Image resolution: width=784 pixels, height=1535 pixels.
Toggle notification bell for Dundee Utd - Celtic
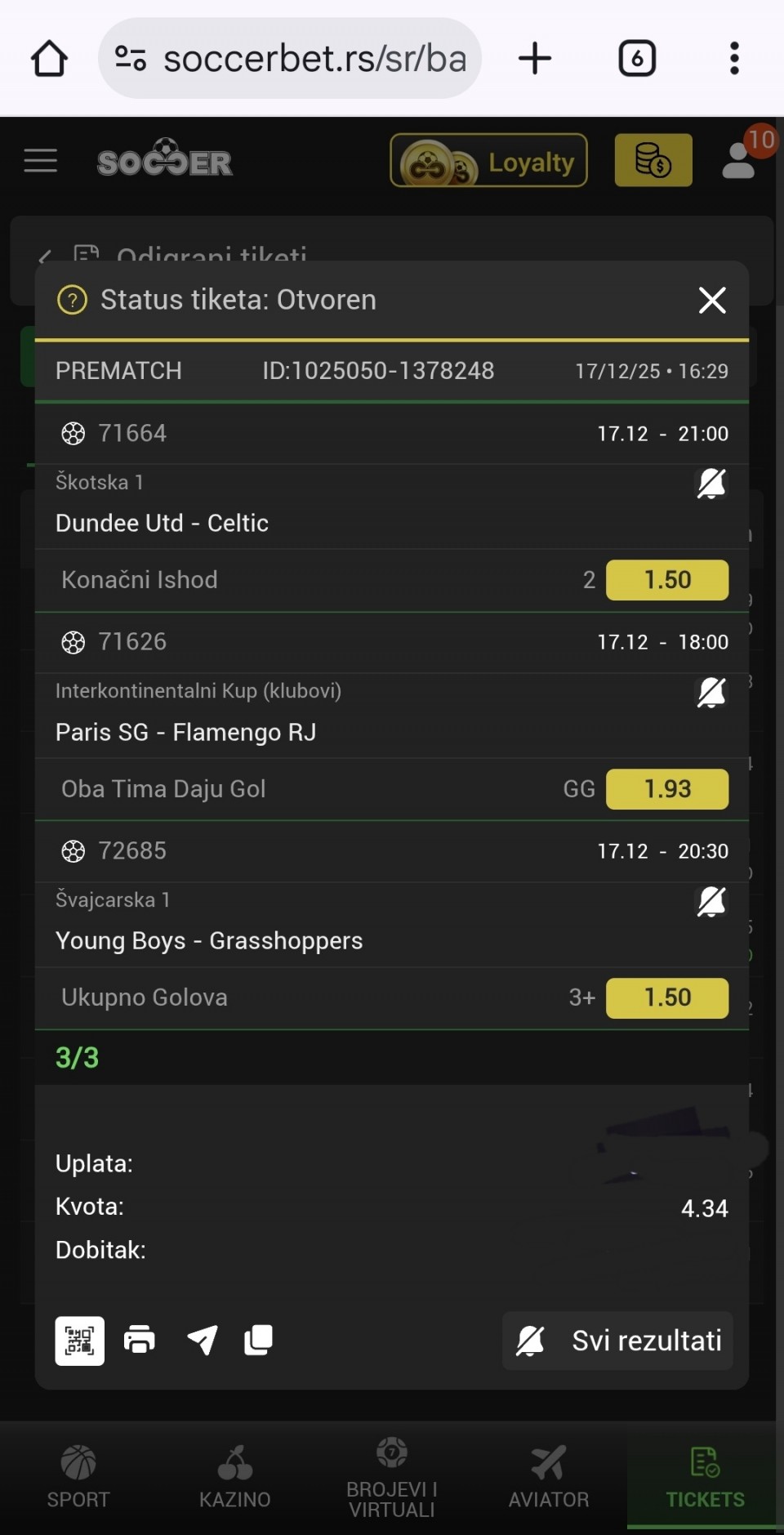710,484
